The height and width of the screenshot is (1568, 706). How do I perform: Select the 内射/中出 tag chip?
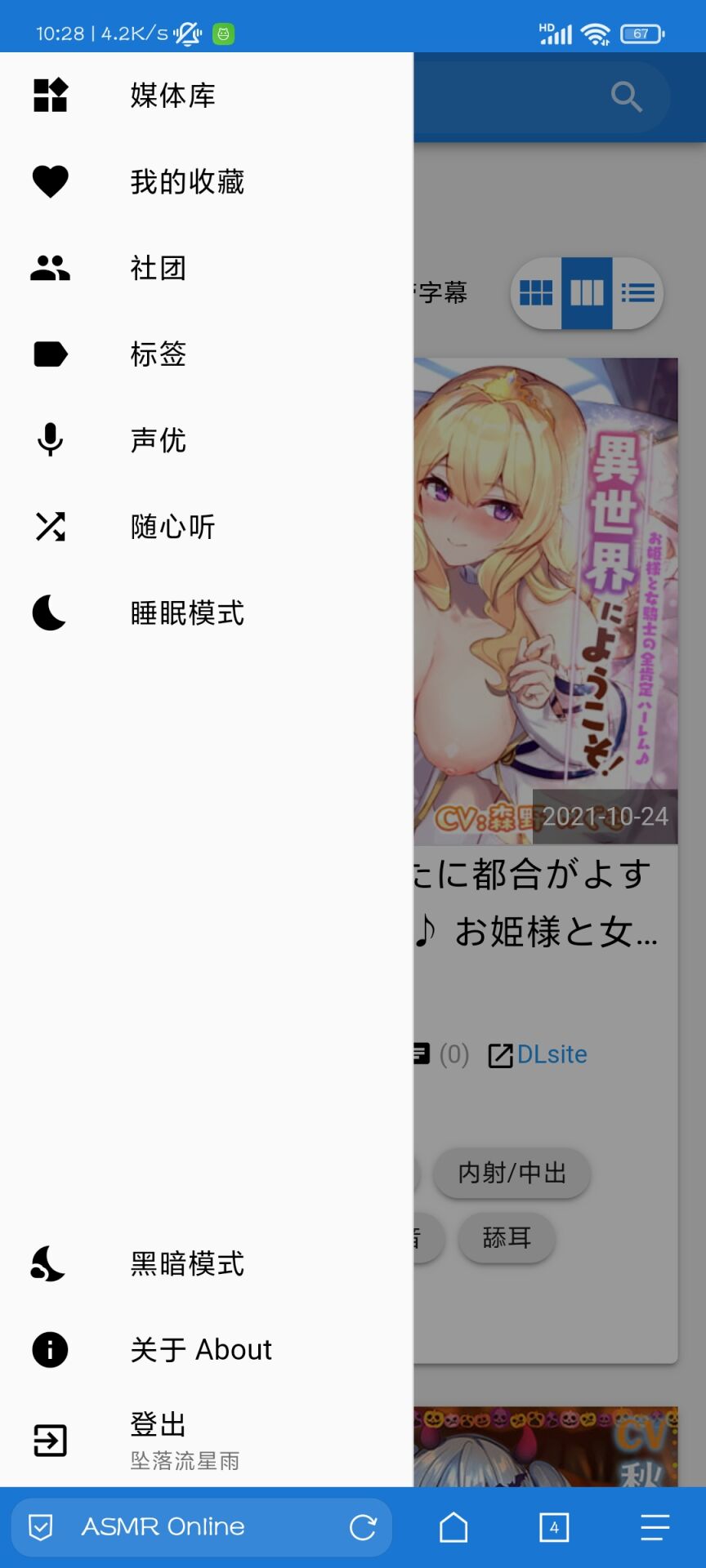click(512, 1173)
